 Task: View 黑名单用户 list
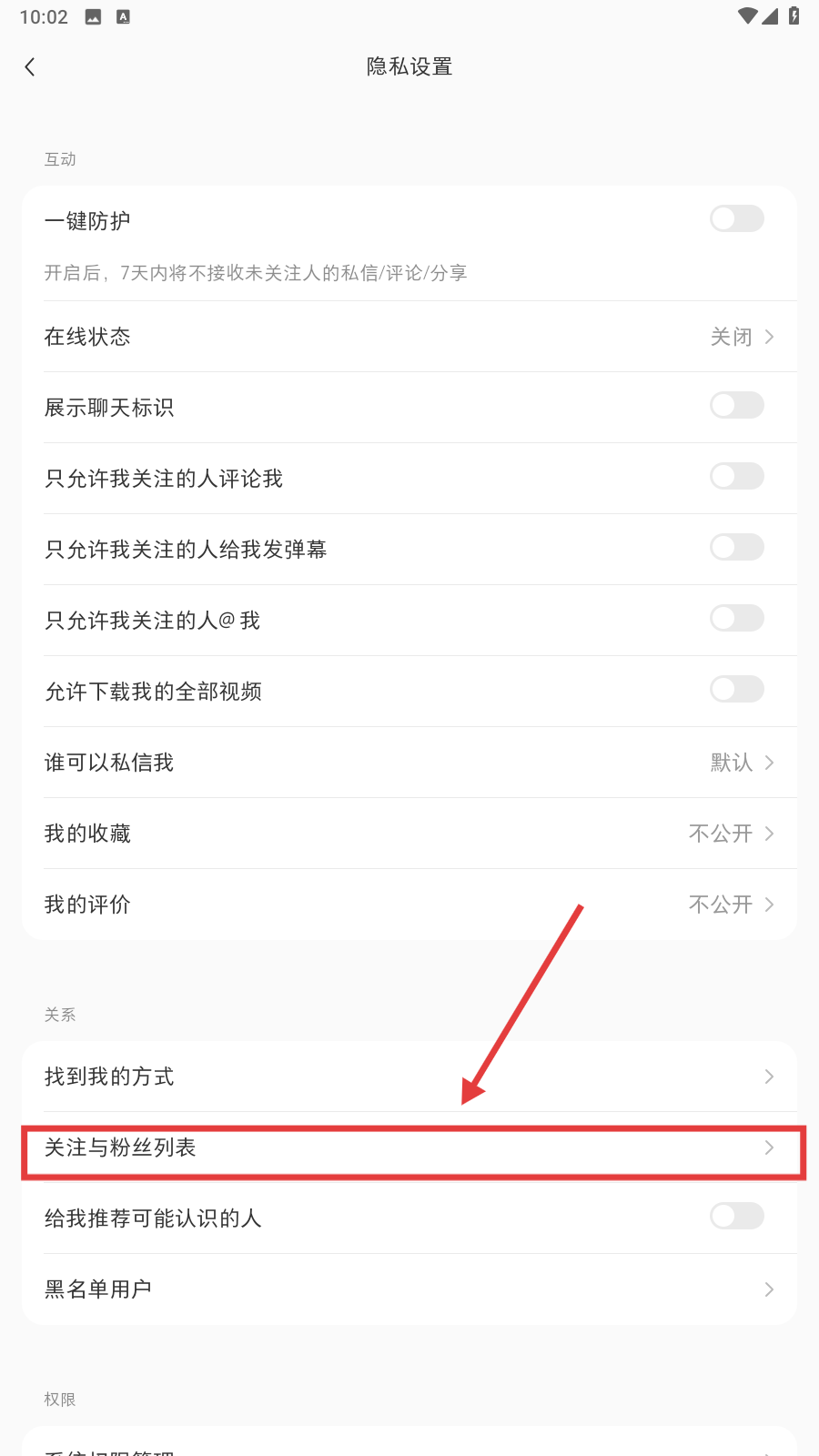point(409,1289)
